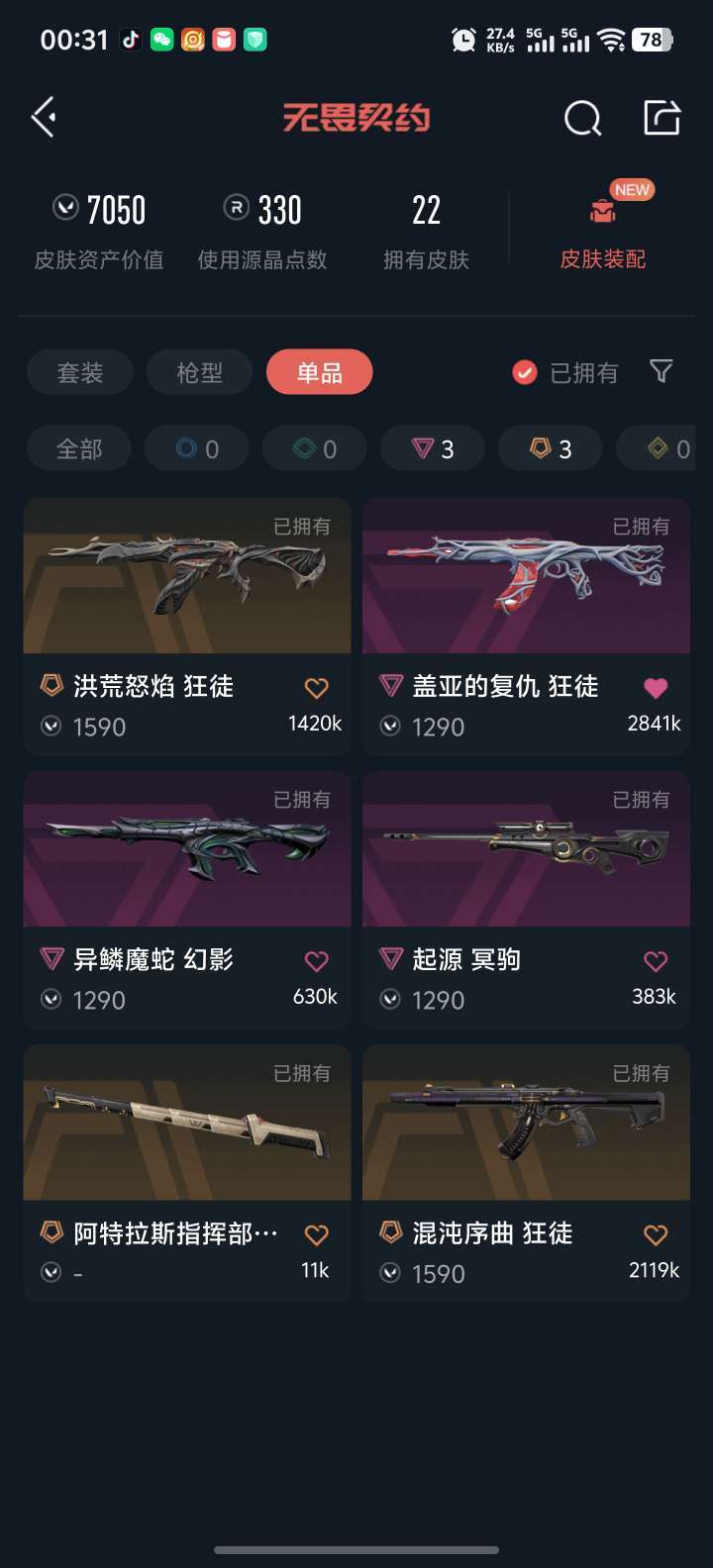
Task: Go back with the left arrow
Action: [44, 116]
